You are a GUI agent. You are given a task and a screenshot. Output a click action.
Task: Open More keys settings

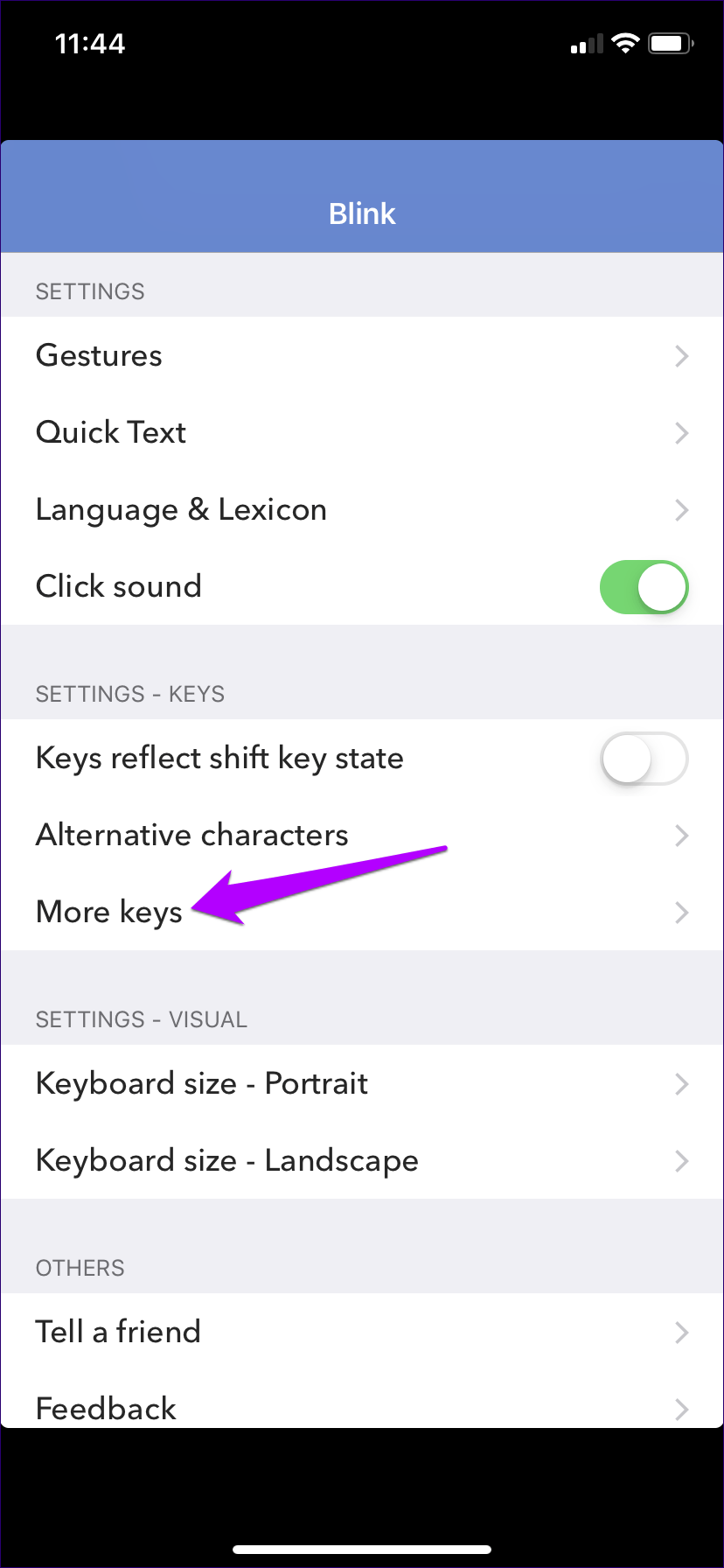click(361, 913)
